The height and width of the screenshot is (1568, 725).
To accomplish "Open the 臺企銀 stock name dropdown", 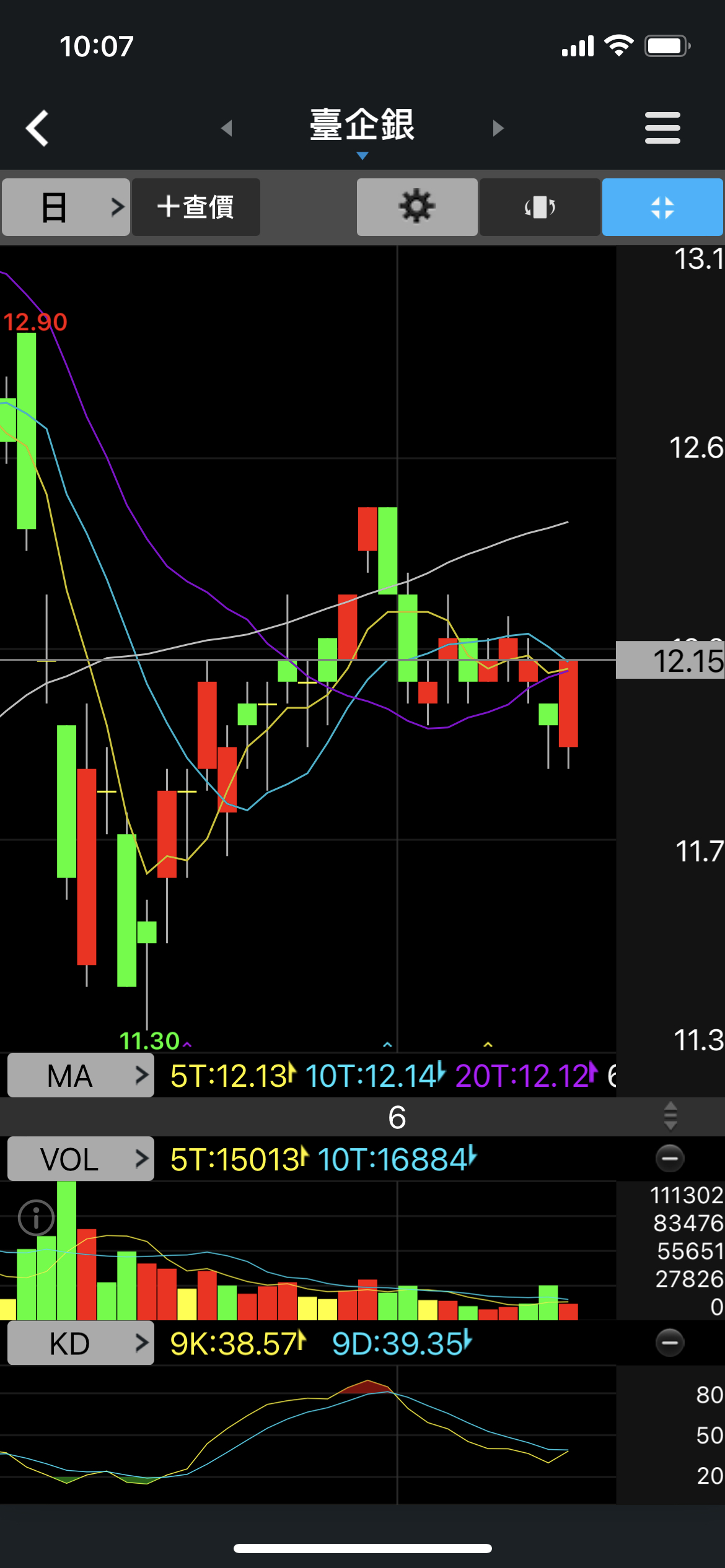I will tap(362, 130).
